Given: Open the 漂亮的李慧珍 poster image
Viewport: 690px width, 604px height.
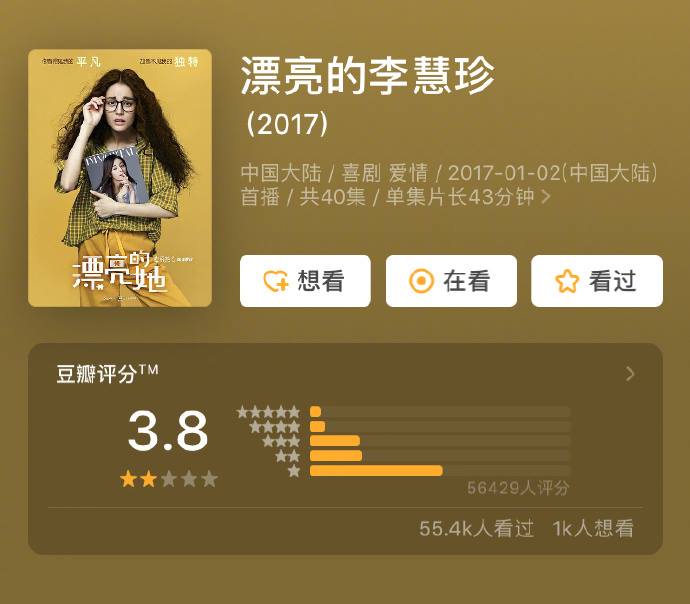Looking at the screenshot, I should click(120, 178).
